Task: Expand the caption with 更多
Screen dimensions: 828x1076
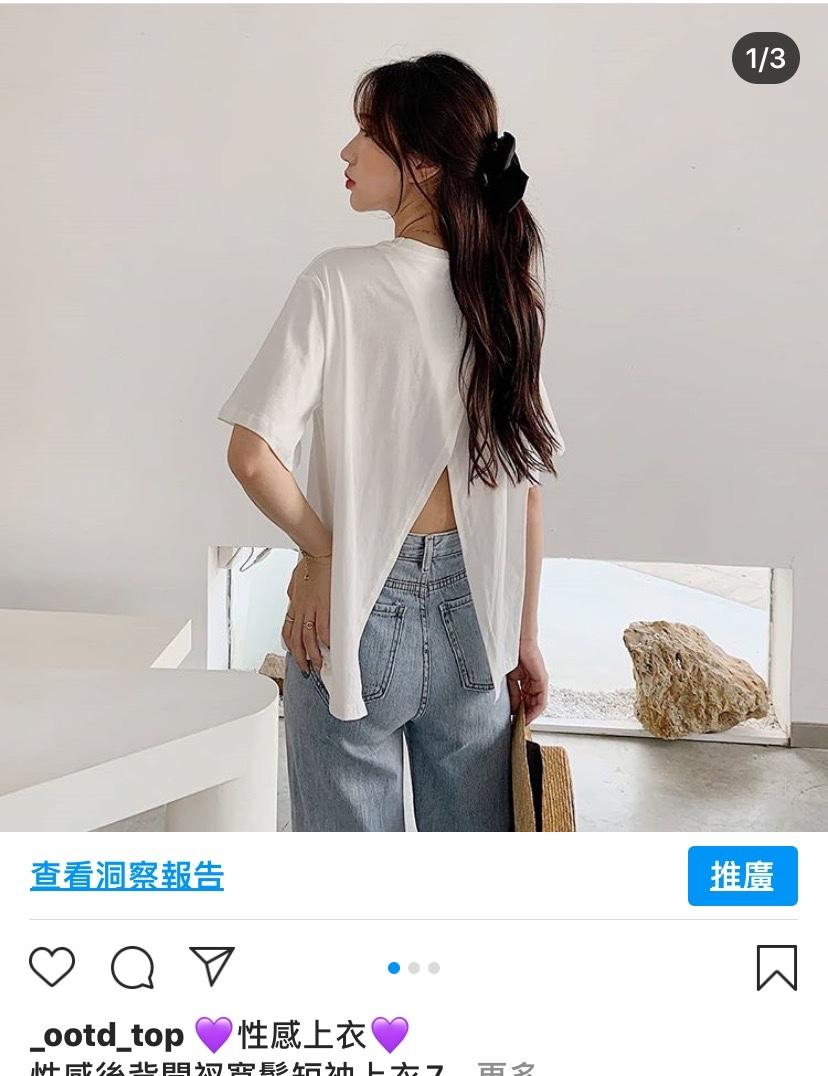Action: (506, 1068)
